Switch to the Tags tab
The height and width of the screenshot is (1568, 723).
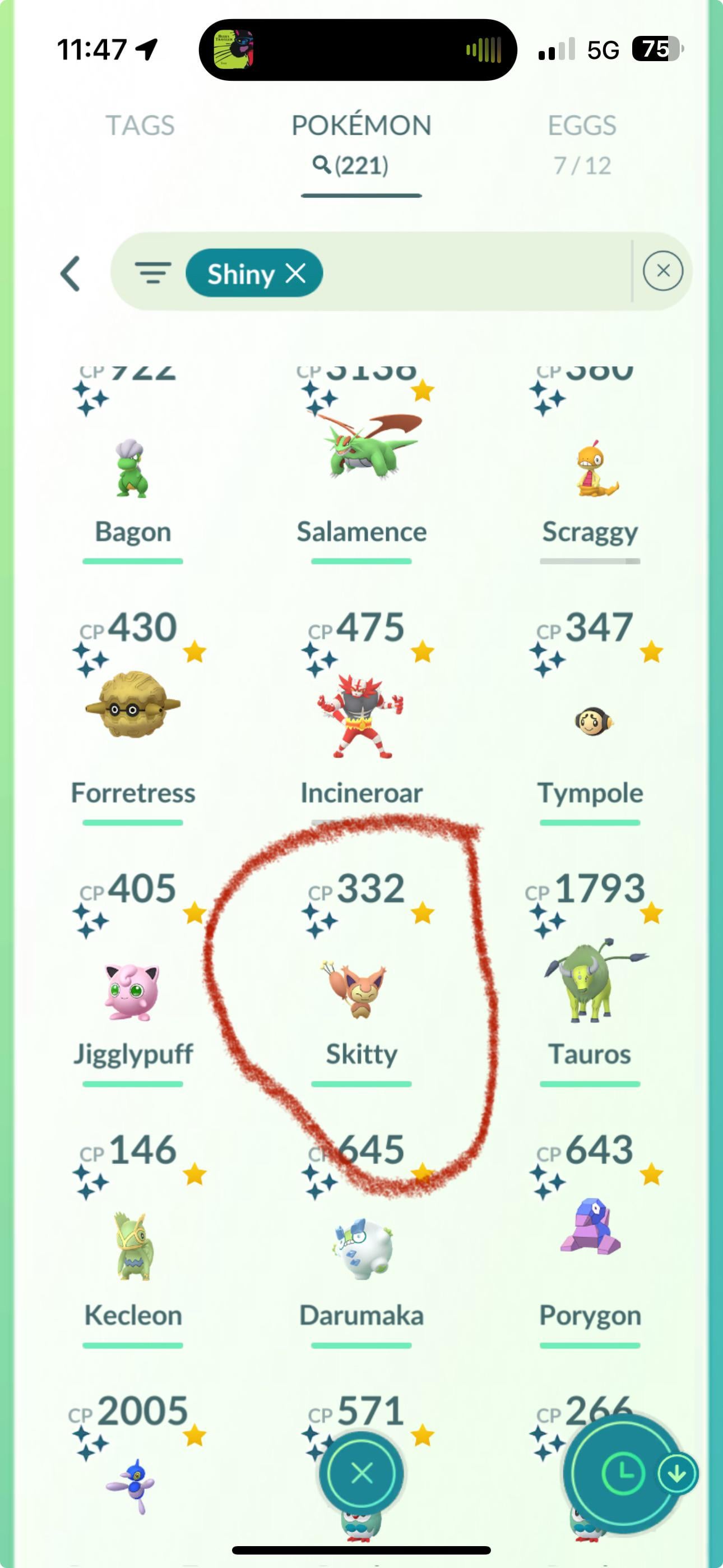coord(140,126)
